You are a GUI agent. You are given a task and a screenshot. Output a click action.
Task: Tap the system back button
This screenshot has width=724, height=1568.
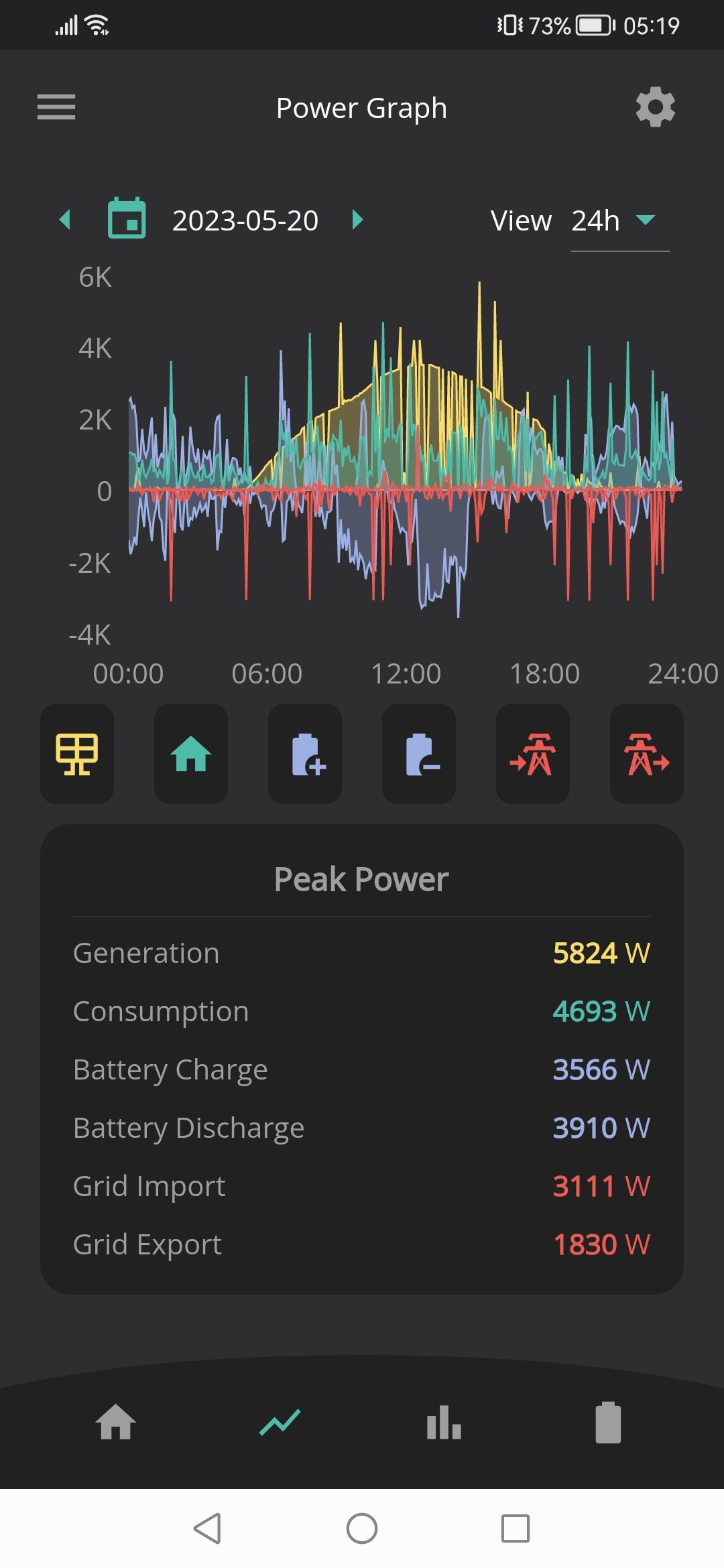click(x=207, y=1528)
